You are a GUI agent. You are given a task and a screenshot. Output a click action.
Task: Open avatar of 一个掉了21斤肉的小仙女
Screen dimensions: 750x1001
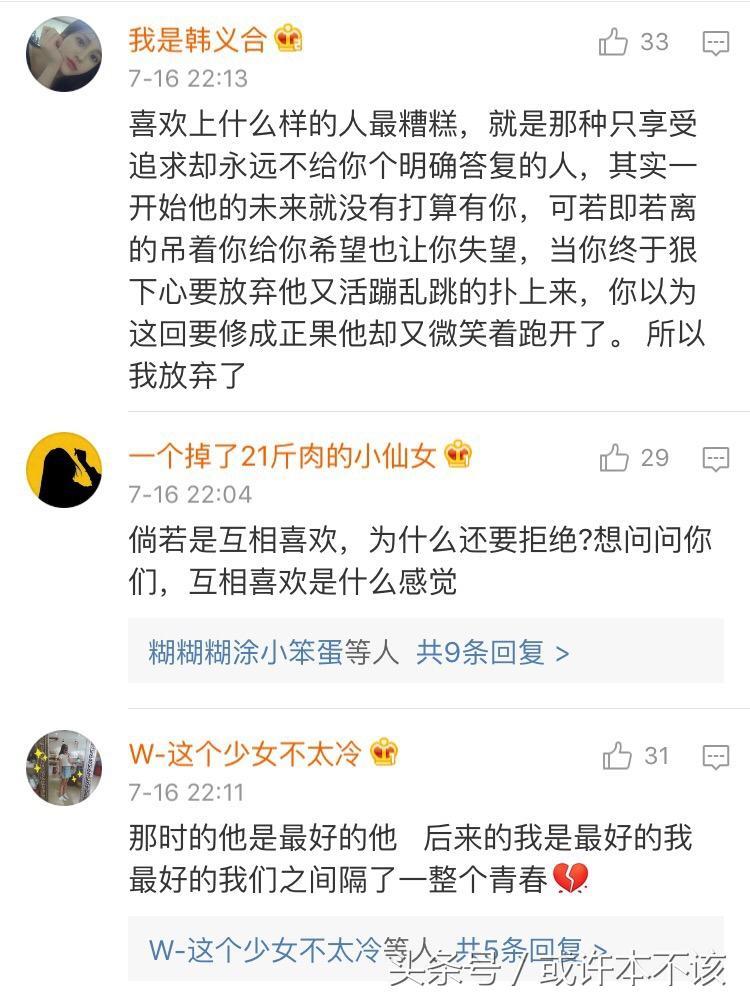click(64, 470)
